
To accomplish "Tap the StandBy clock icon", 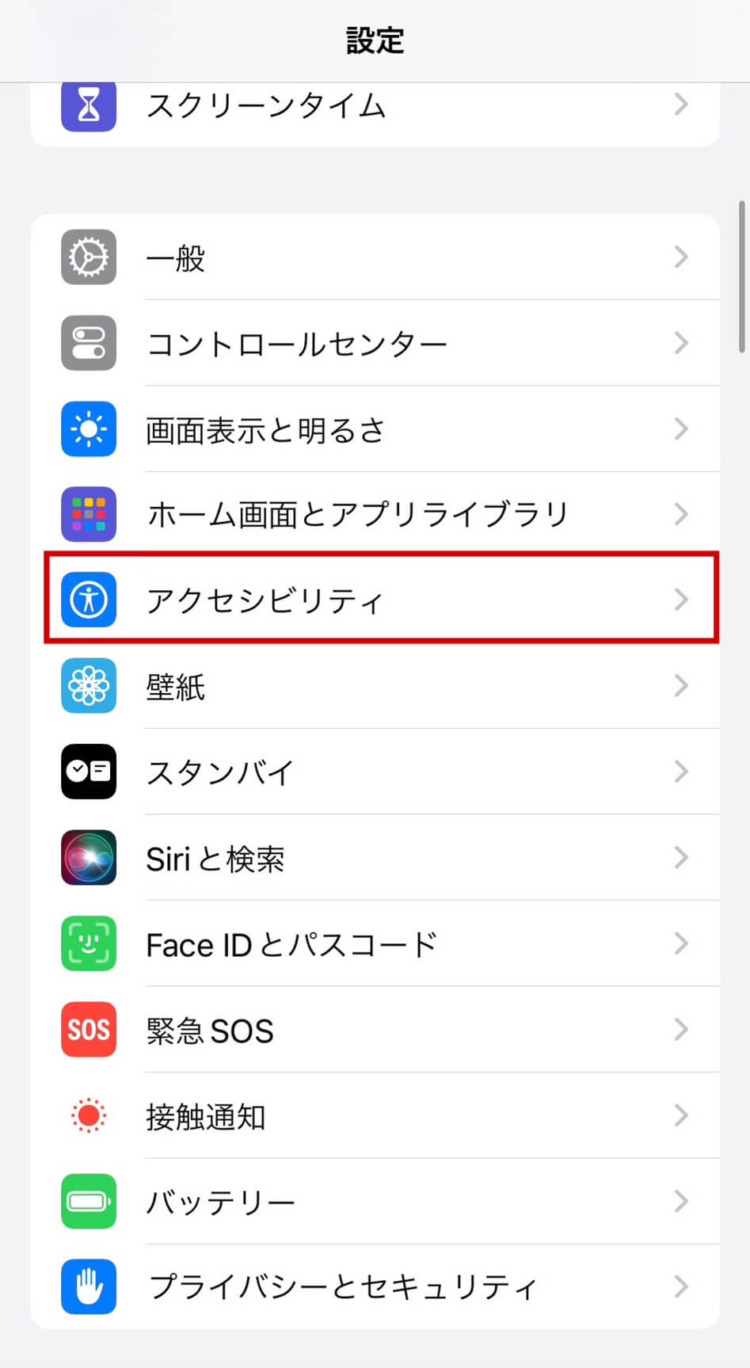I will tap(88, 772).
